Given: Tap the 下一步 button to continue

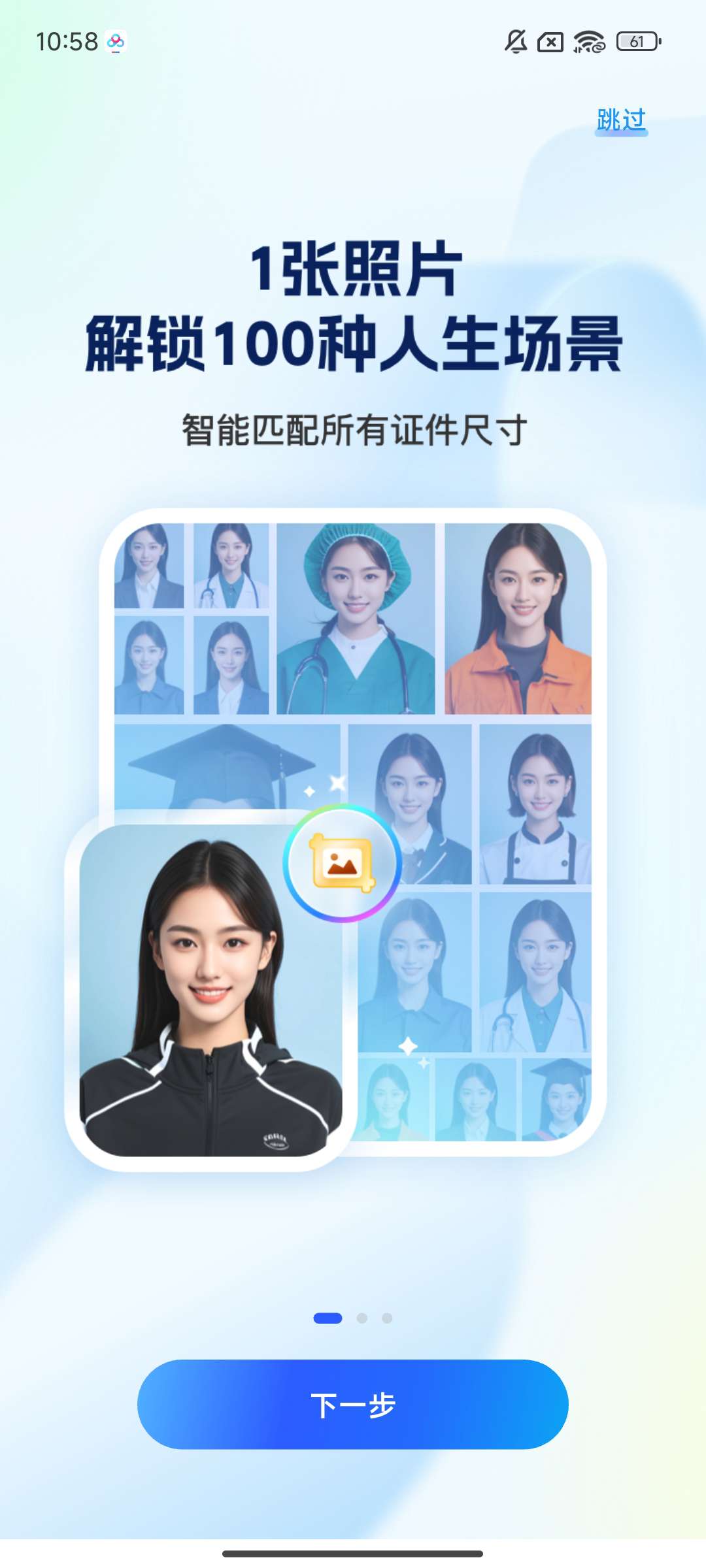Looking at the screenshot, I should 352,1405.
